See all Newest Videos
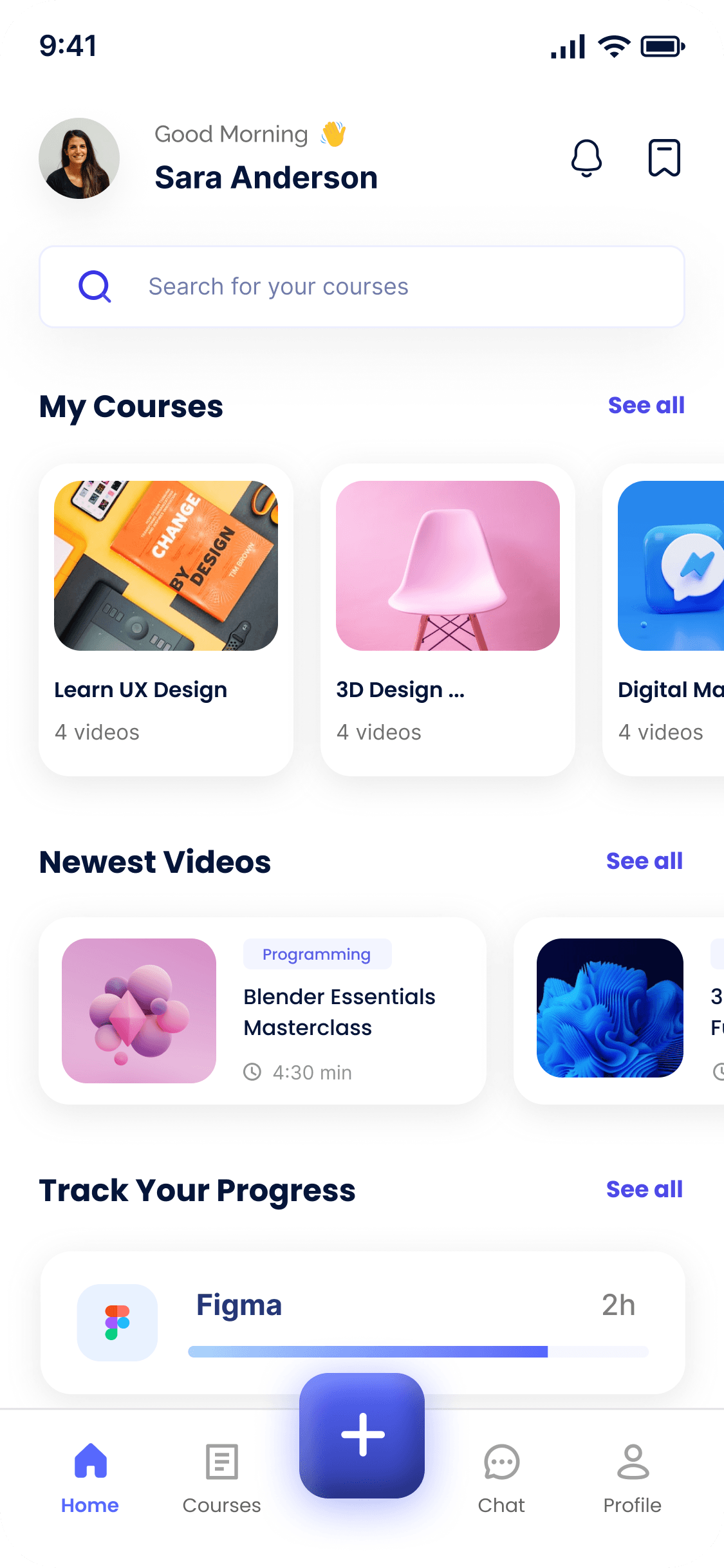This screenshot has width=724, height=1568. [x=644, y=861]
